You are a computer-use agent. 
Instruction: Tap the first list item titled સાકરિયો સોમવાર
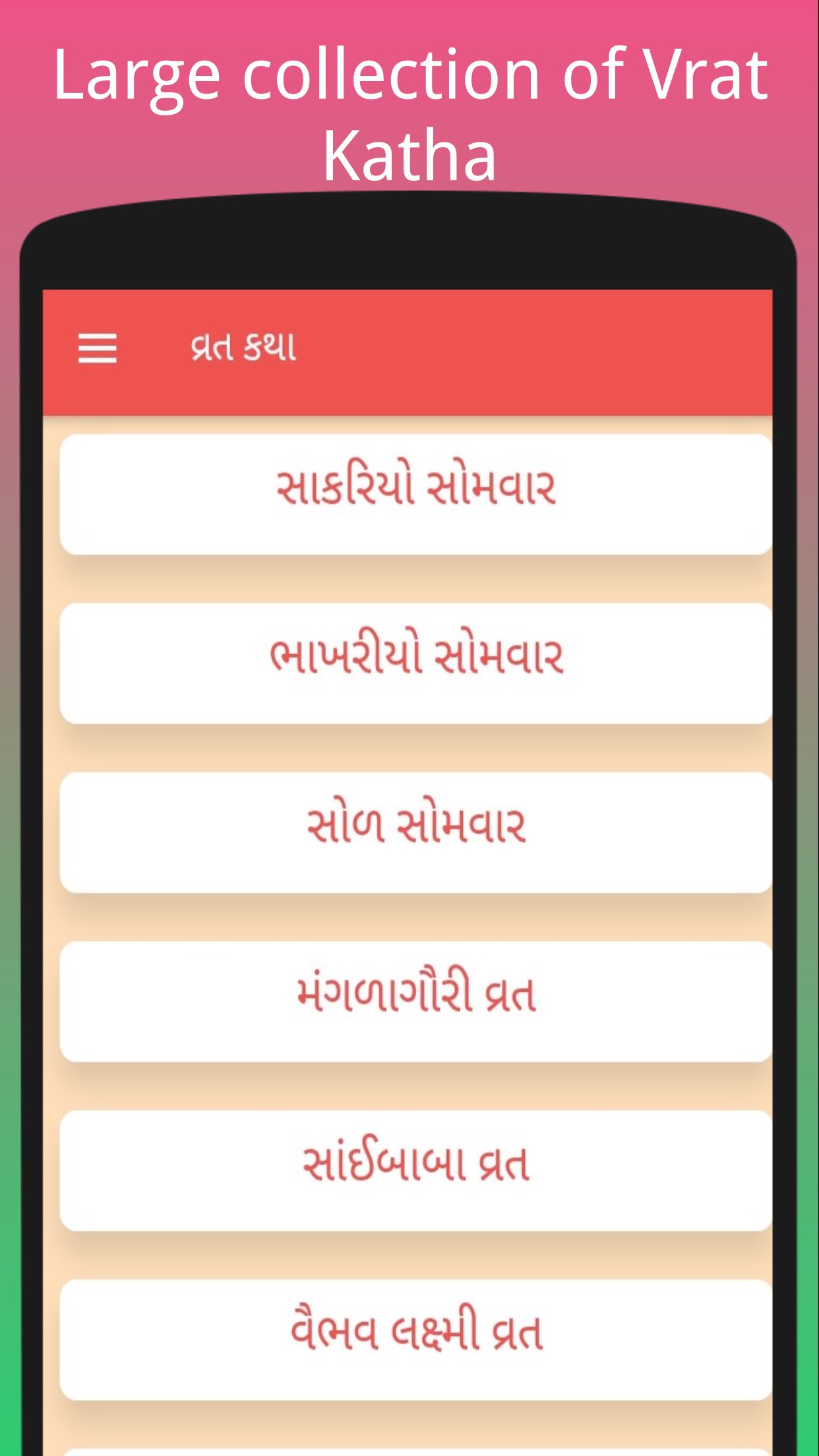pyautogui.click(x=415, y=491)
